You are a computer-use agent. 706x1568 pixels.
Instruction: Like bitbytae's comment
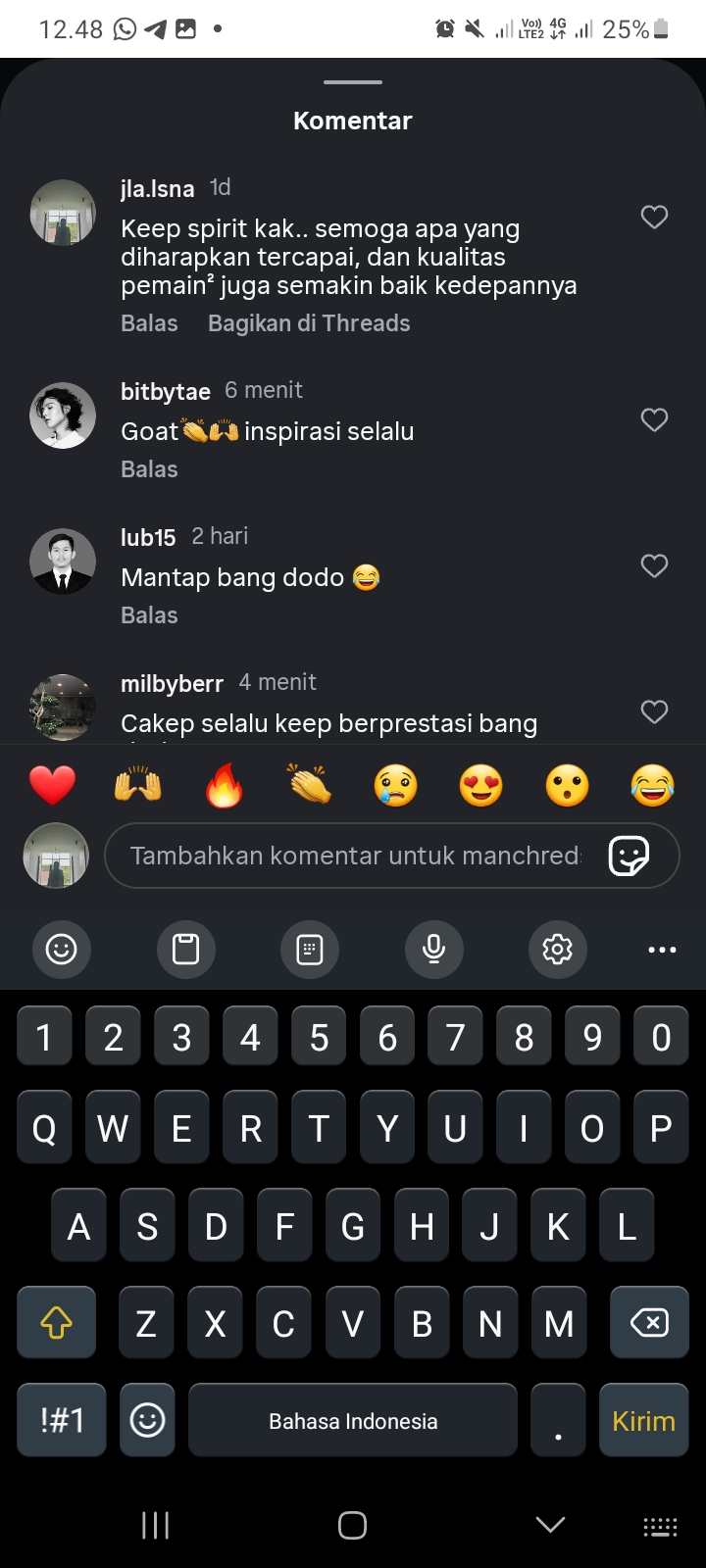[654, 419]
